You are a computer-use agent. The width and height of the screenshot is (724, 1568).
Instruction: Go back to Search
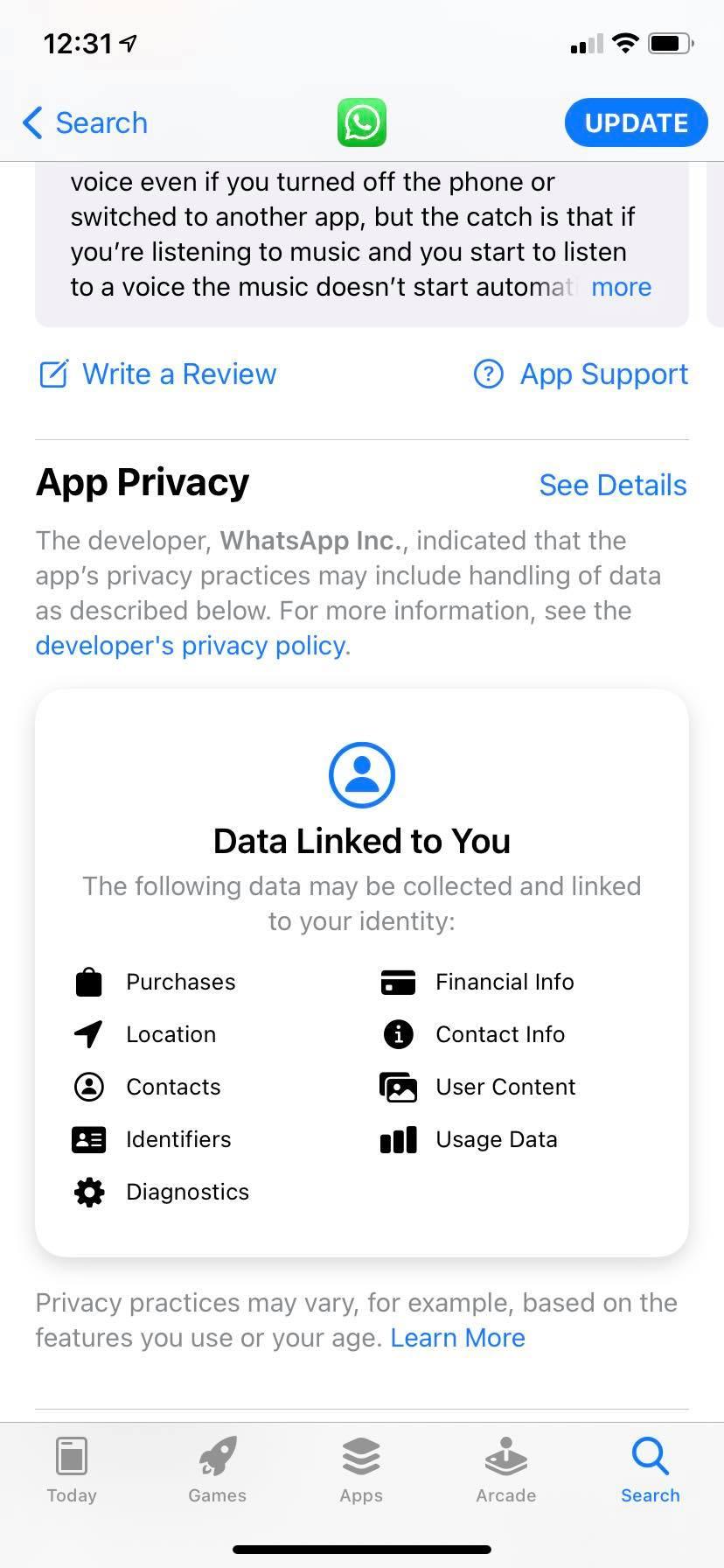(x=86, y=123)
